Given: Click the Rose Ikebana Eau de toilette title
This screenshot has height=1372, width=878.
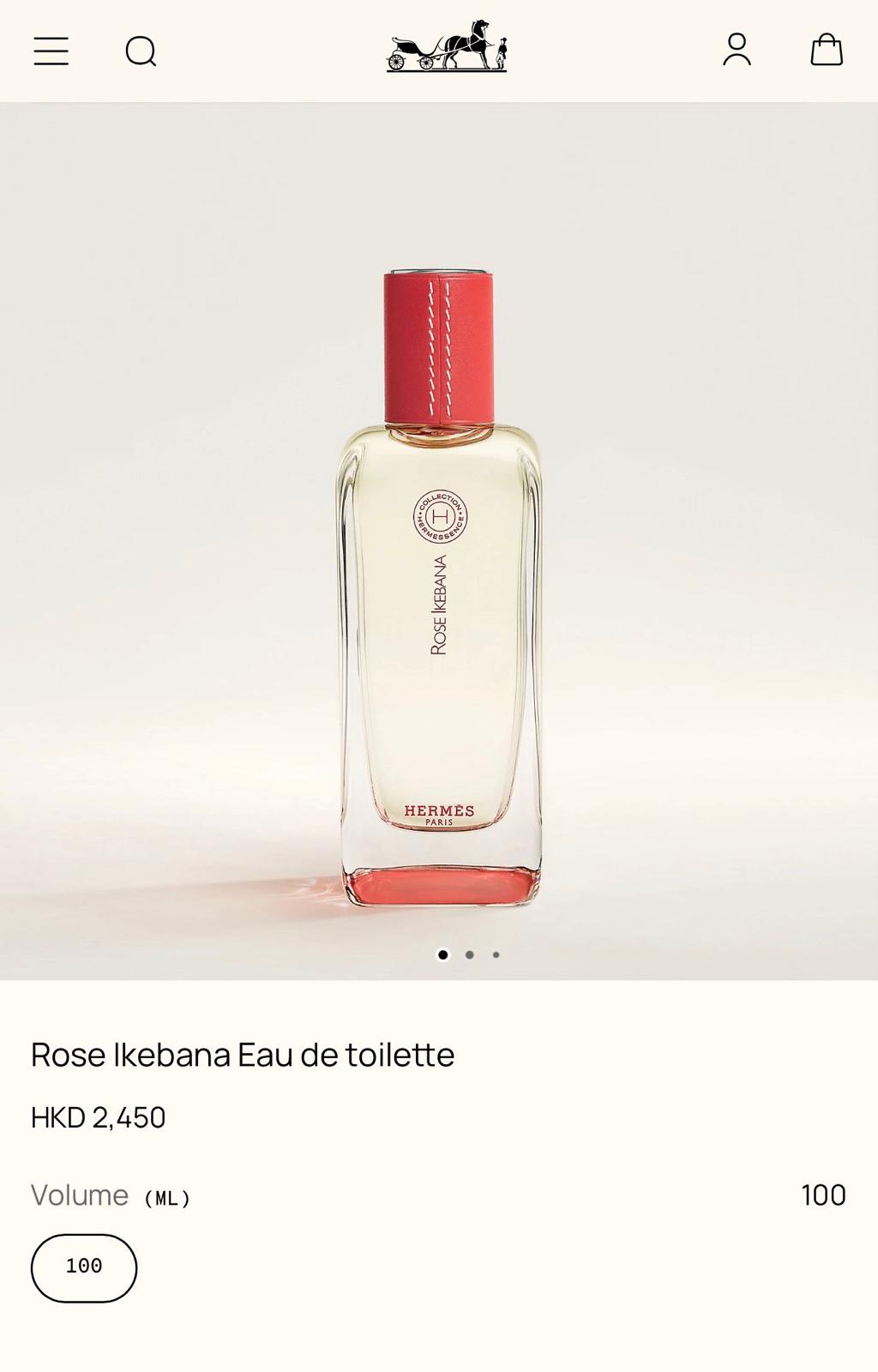Looking at the screenshot, I should 243,1056.
